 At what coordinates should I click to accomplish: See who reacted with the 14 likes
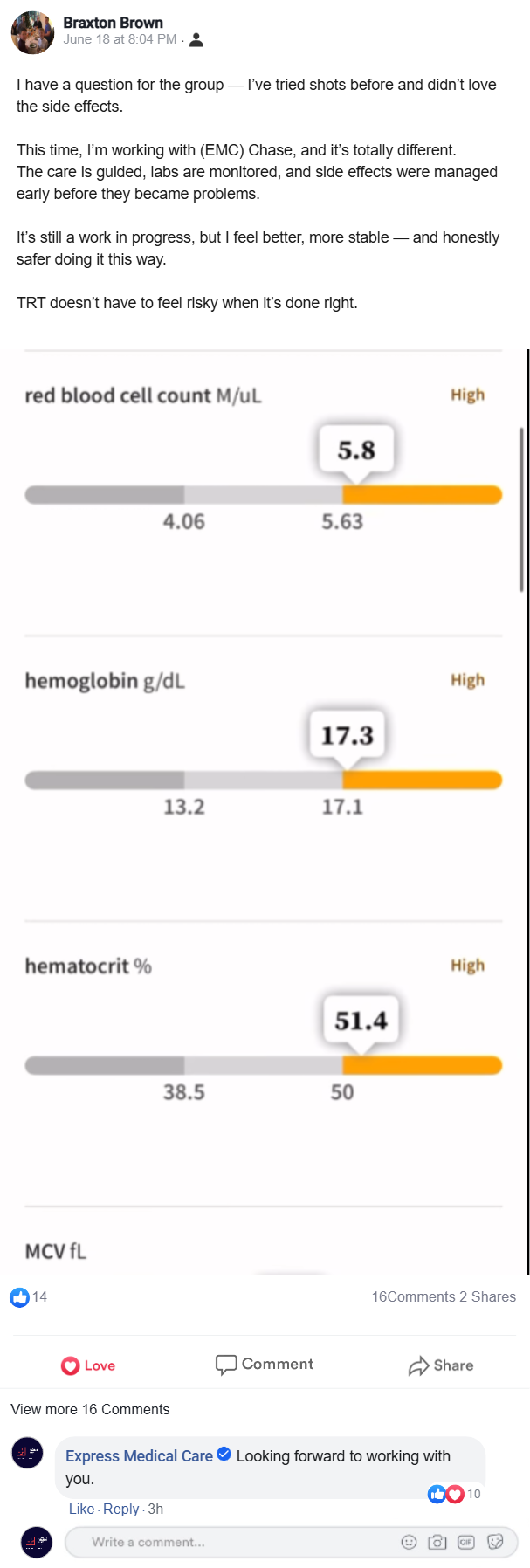pyautogui.click(x=29, y=1297)
